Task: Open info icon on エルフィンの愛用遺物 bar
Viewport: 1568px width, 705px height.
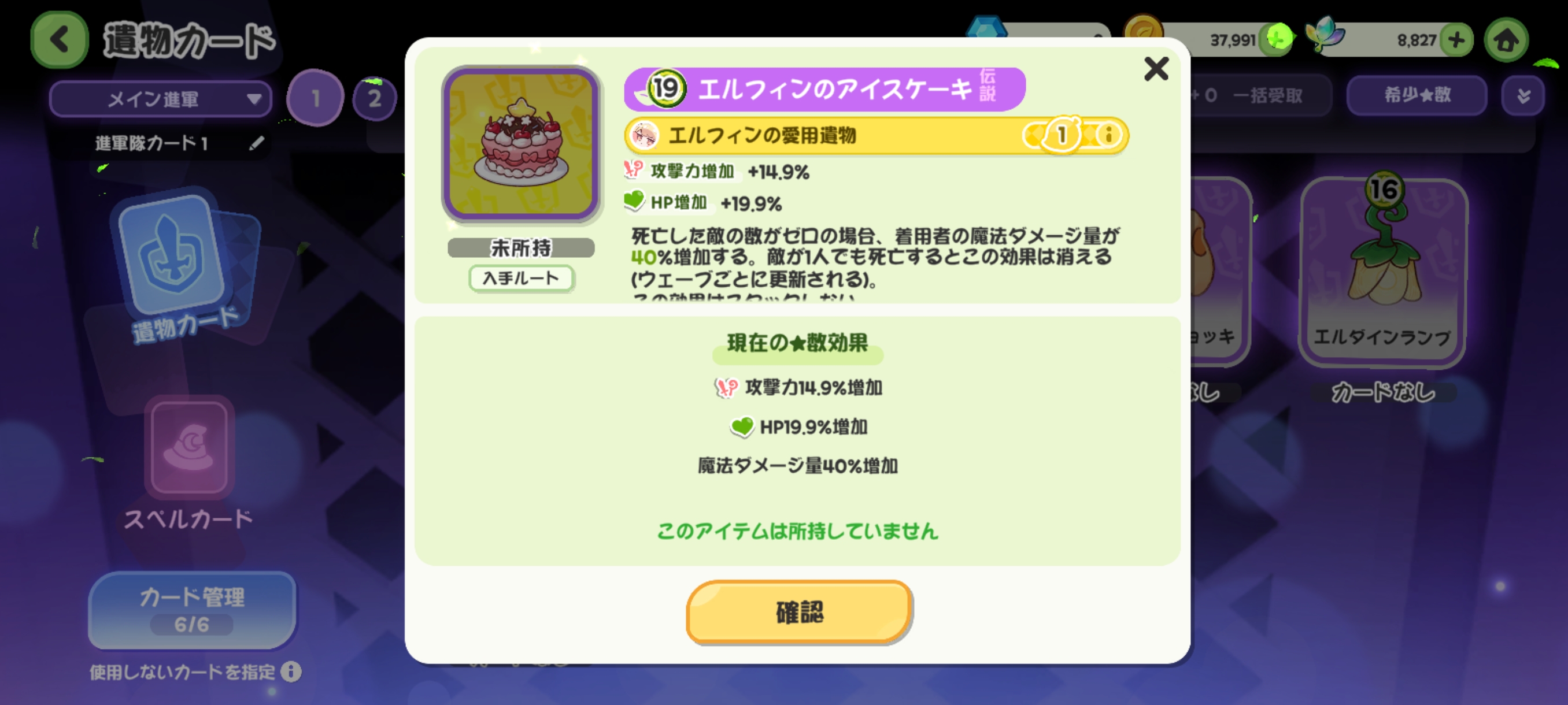Action: (1108, 135)
